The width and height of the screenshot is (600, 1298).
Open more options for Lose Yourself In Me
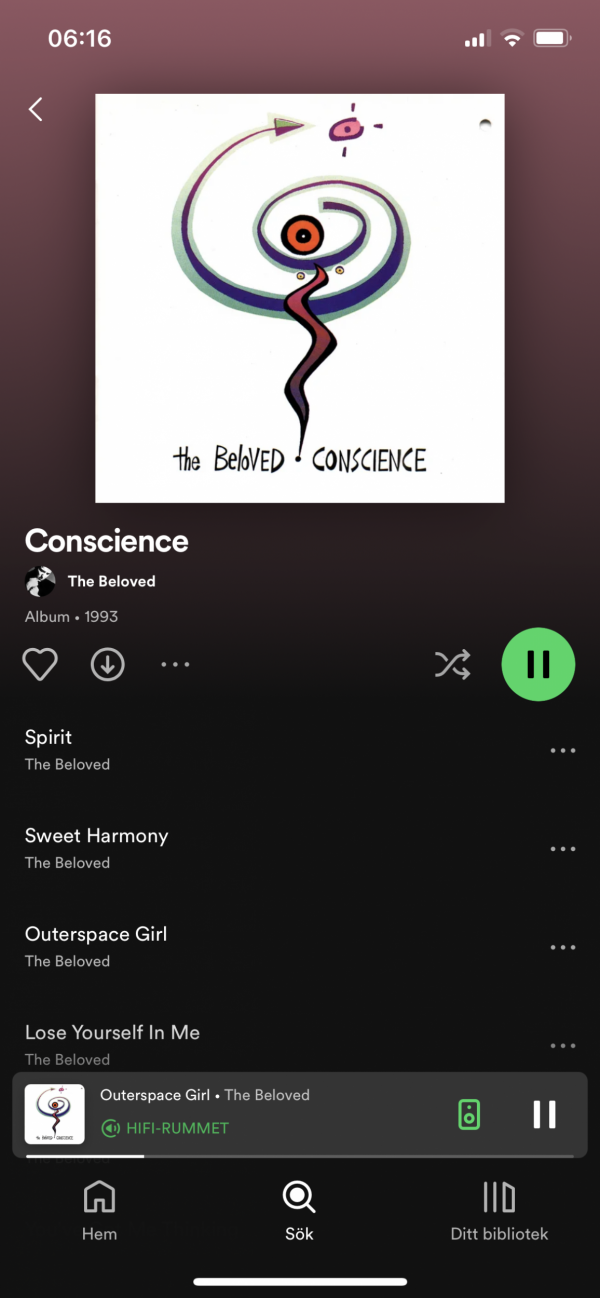(x=563, y=1046)
